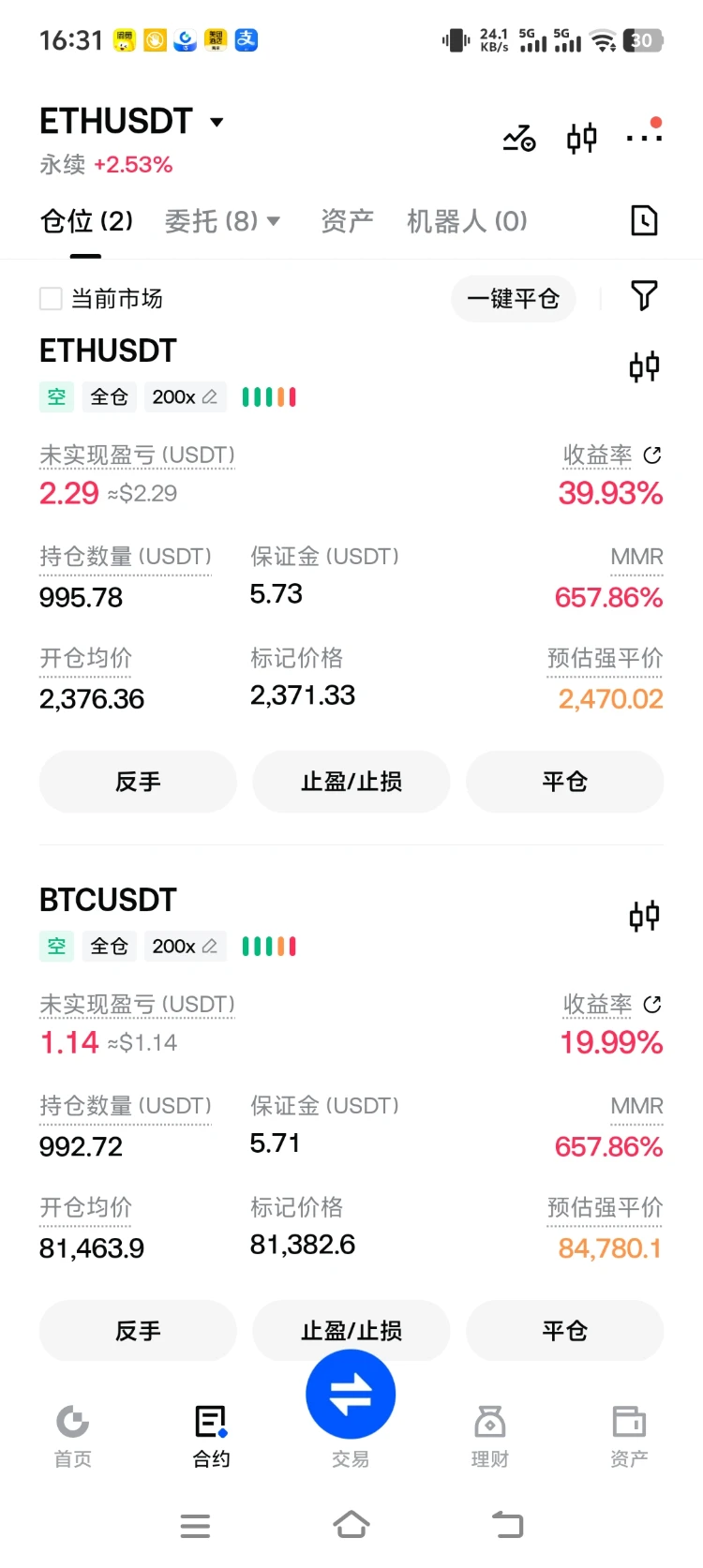
Task: Open the candlestick chart icon in header
Action: click(582, 139)
